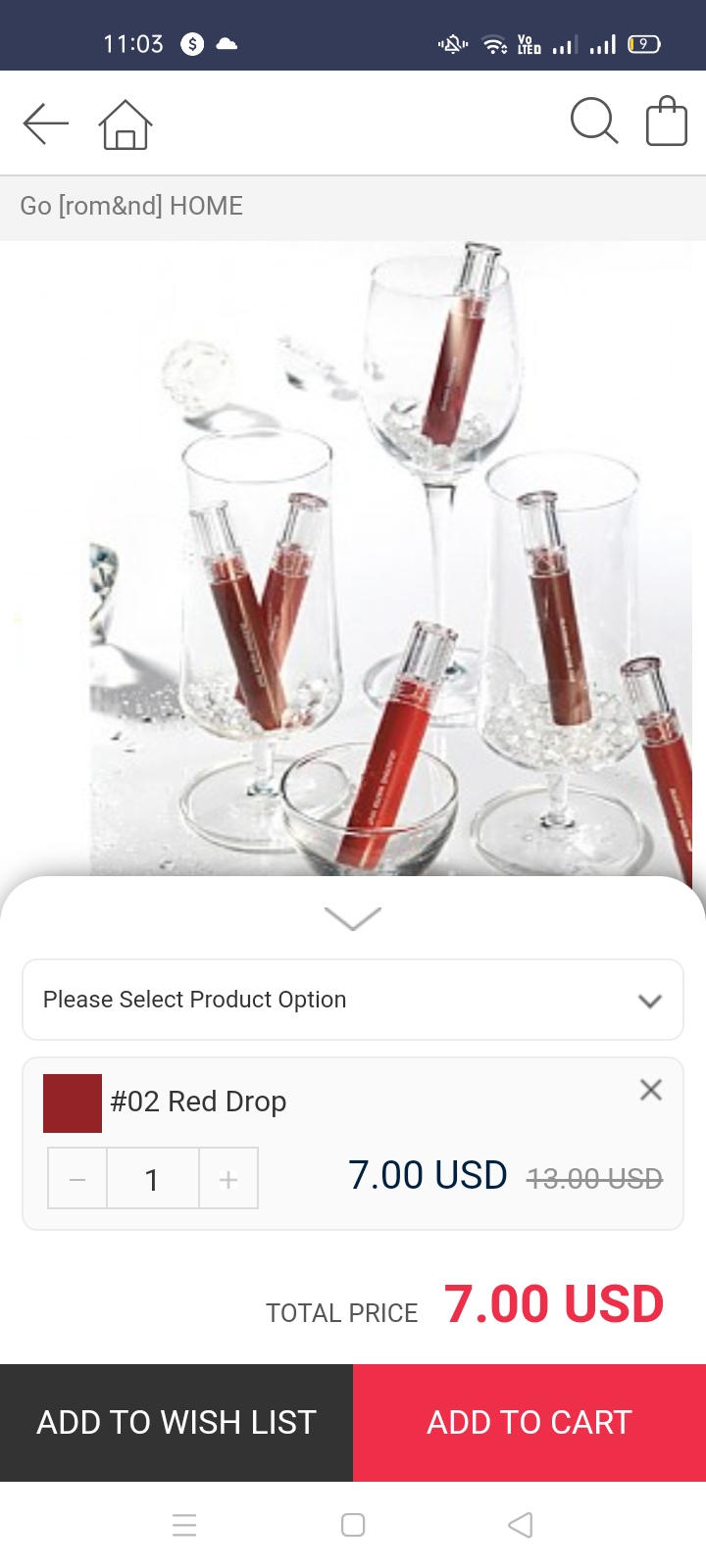
Task: Tap the quantity field showing 1
Action: click(152, 1179)
